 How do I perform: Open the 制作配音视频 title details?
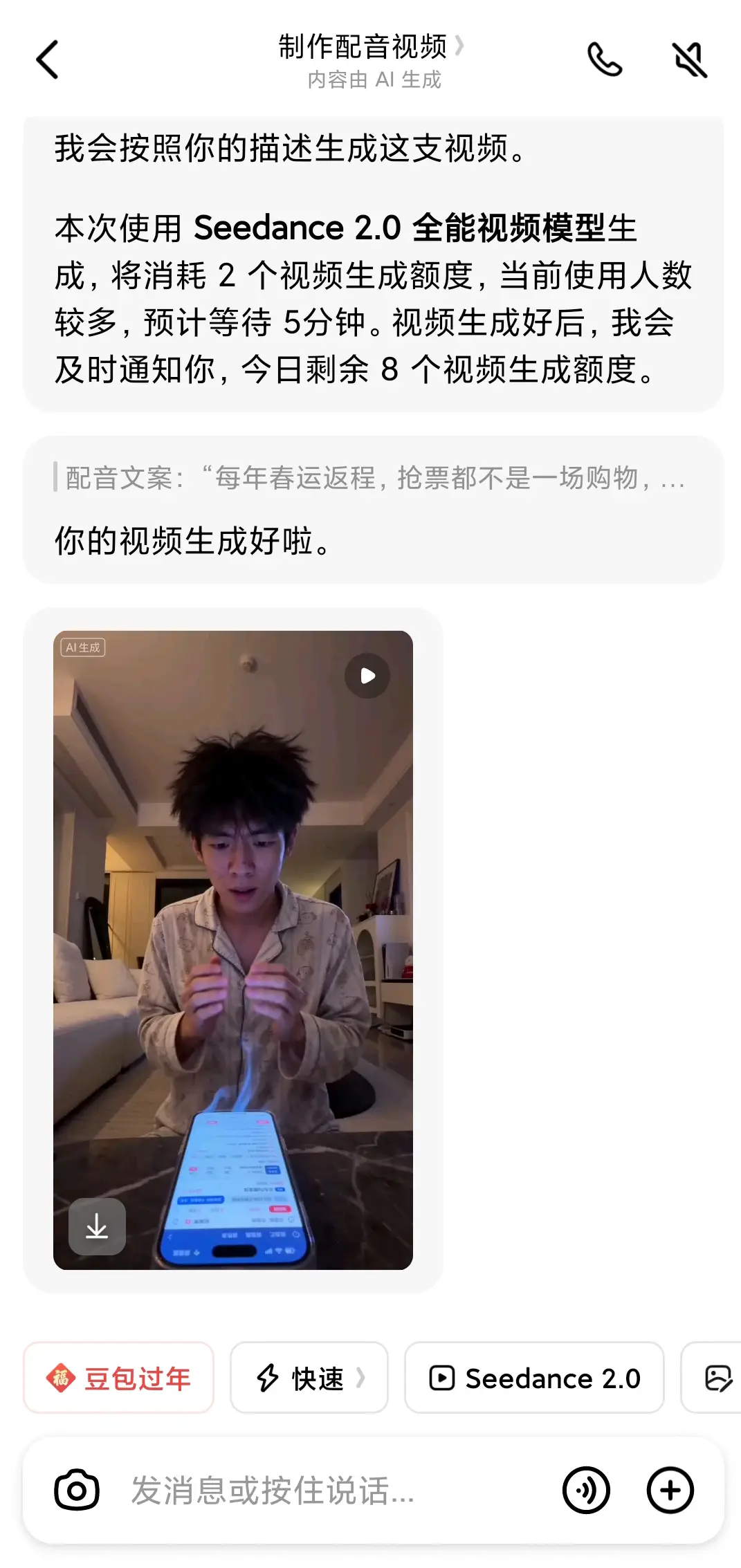[x=370, y=47]
